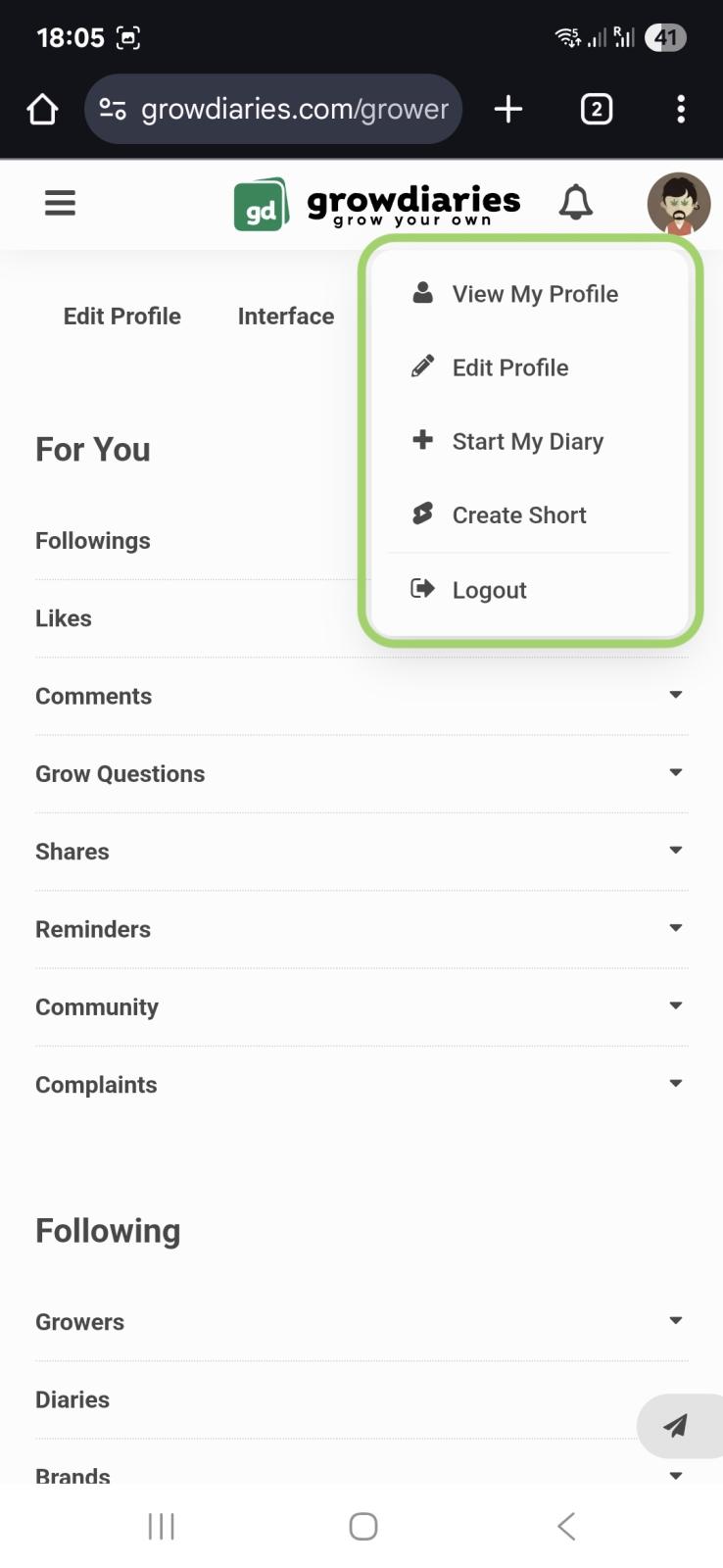Expand the Complaints row
Viewport: 723px width, 1568px height.
tap(361, 1085)
